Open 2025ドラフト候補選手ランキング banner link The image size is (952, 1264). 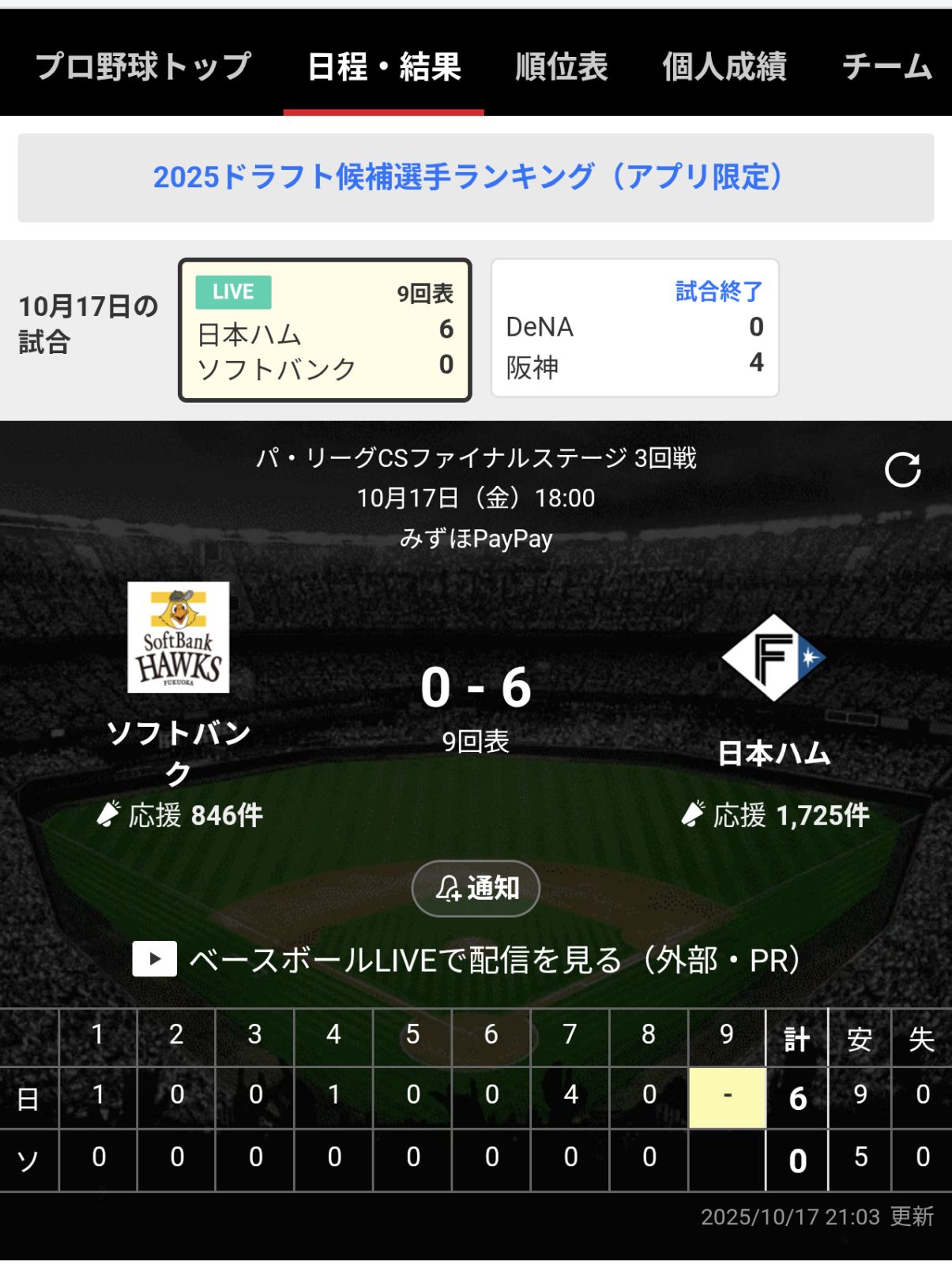coord(476,177)
